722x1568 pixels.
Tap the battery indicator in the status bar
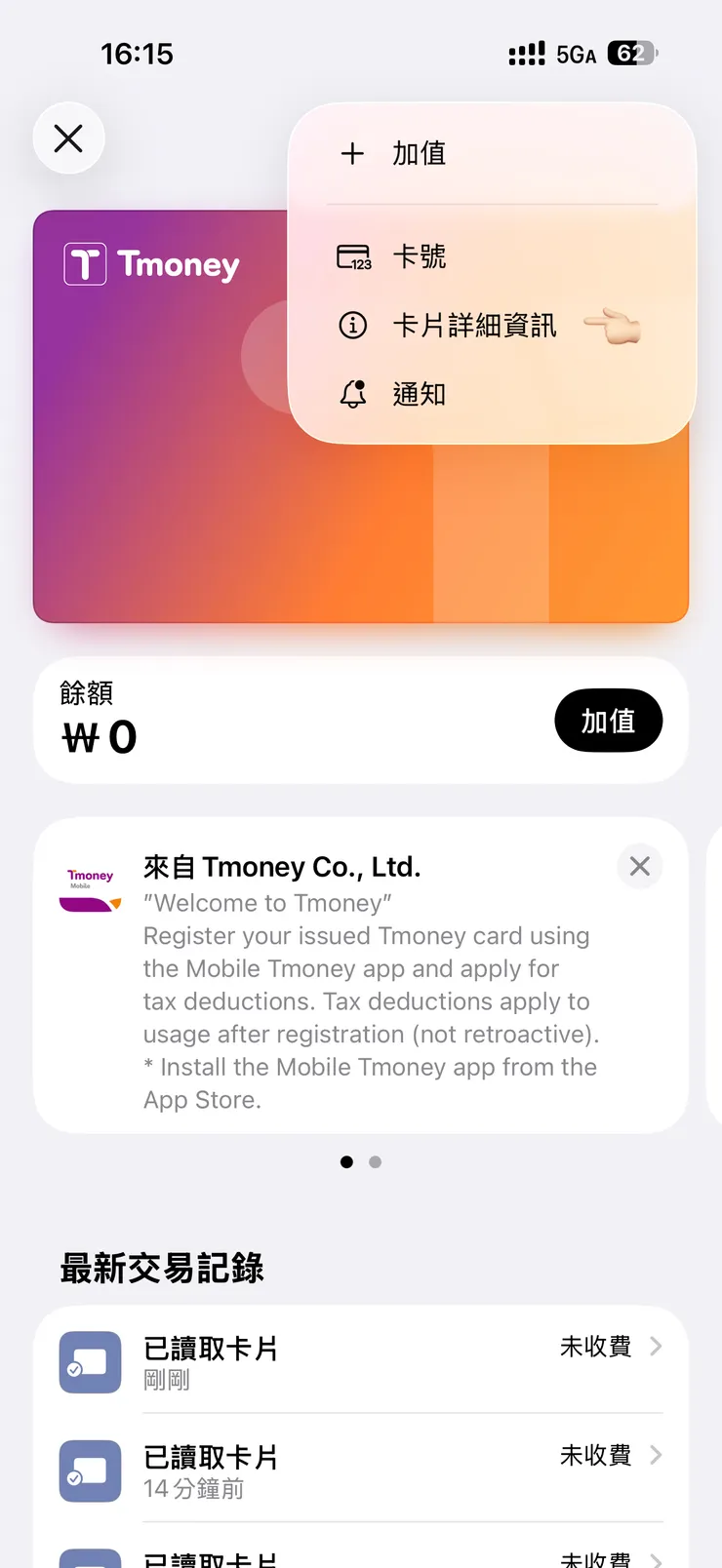(x=632, y=54)
